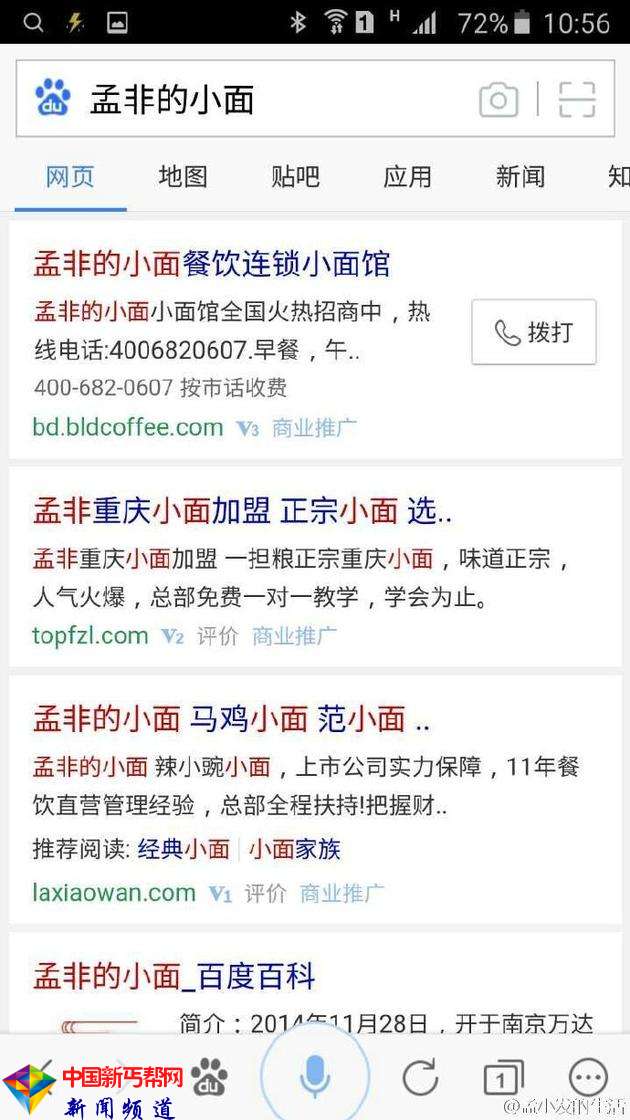Screen dimensions: 630x1120
Task: Open 评价 link beside topfzl.com
Action: click(x=217, y=635)
